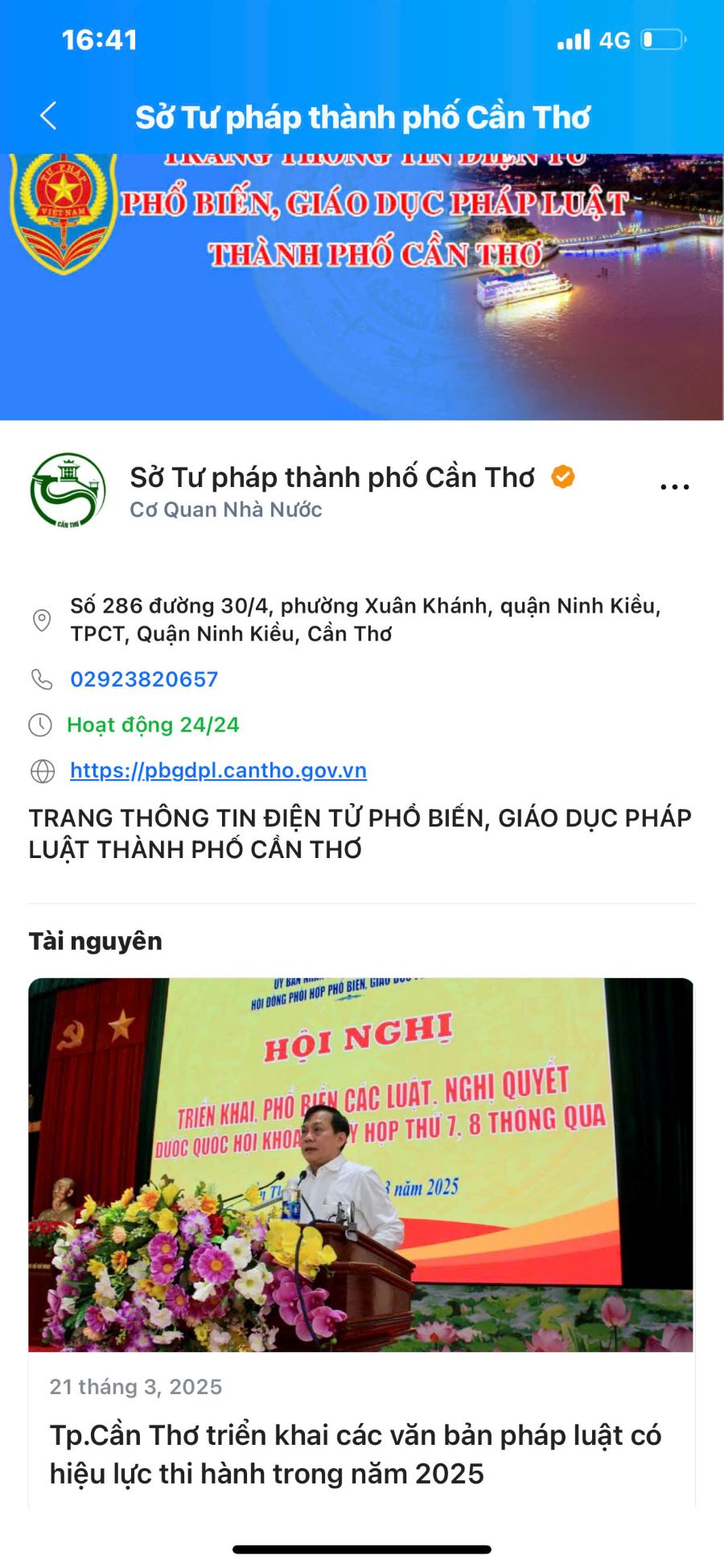Viewport: 724px width, 1568px height.
Task: Go back using the top-left arrow
Action: [x=48, y=116]
